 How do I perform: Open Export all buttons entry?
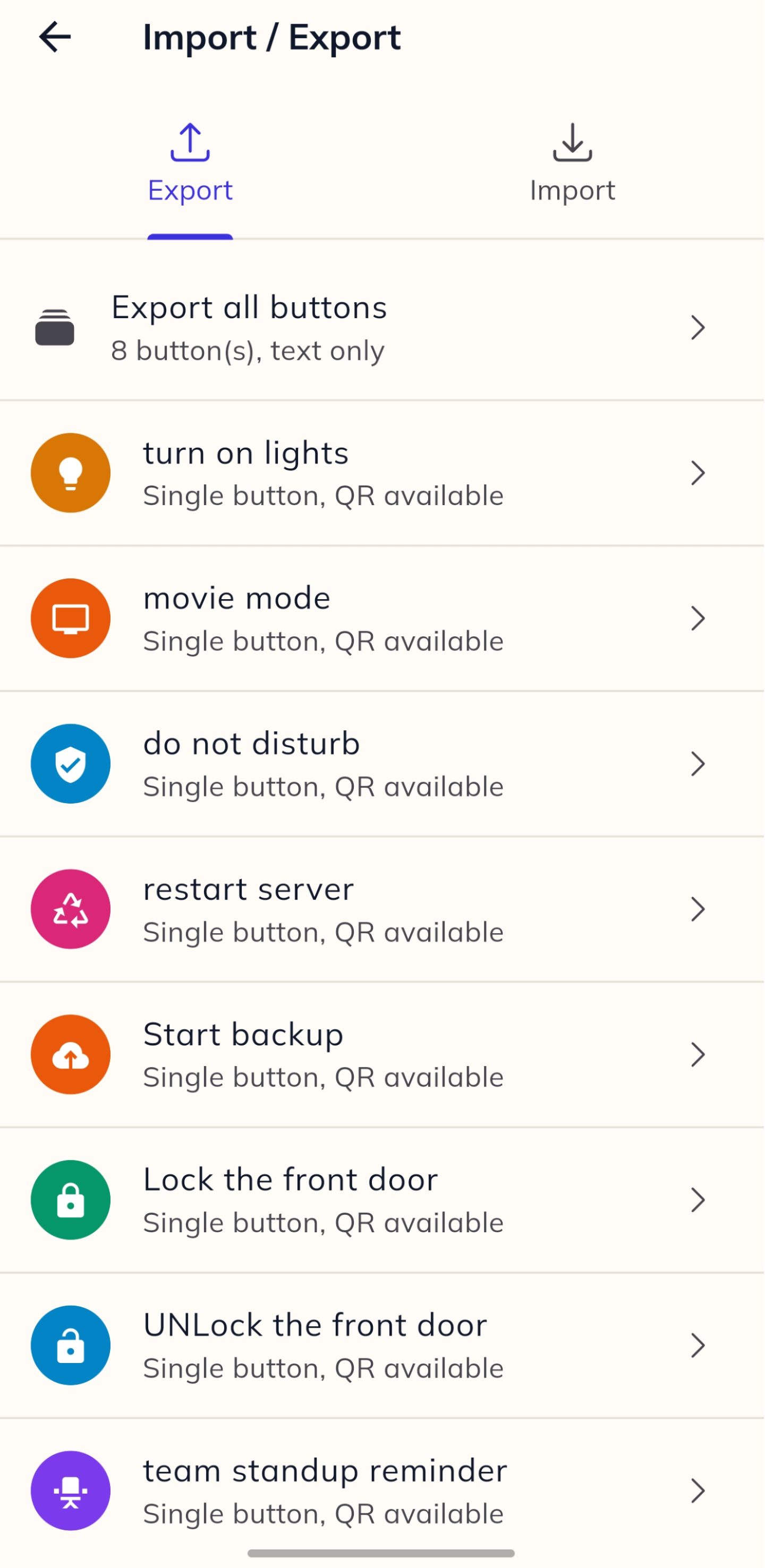coord(382,327)
